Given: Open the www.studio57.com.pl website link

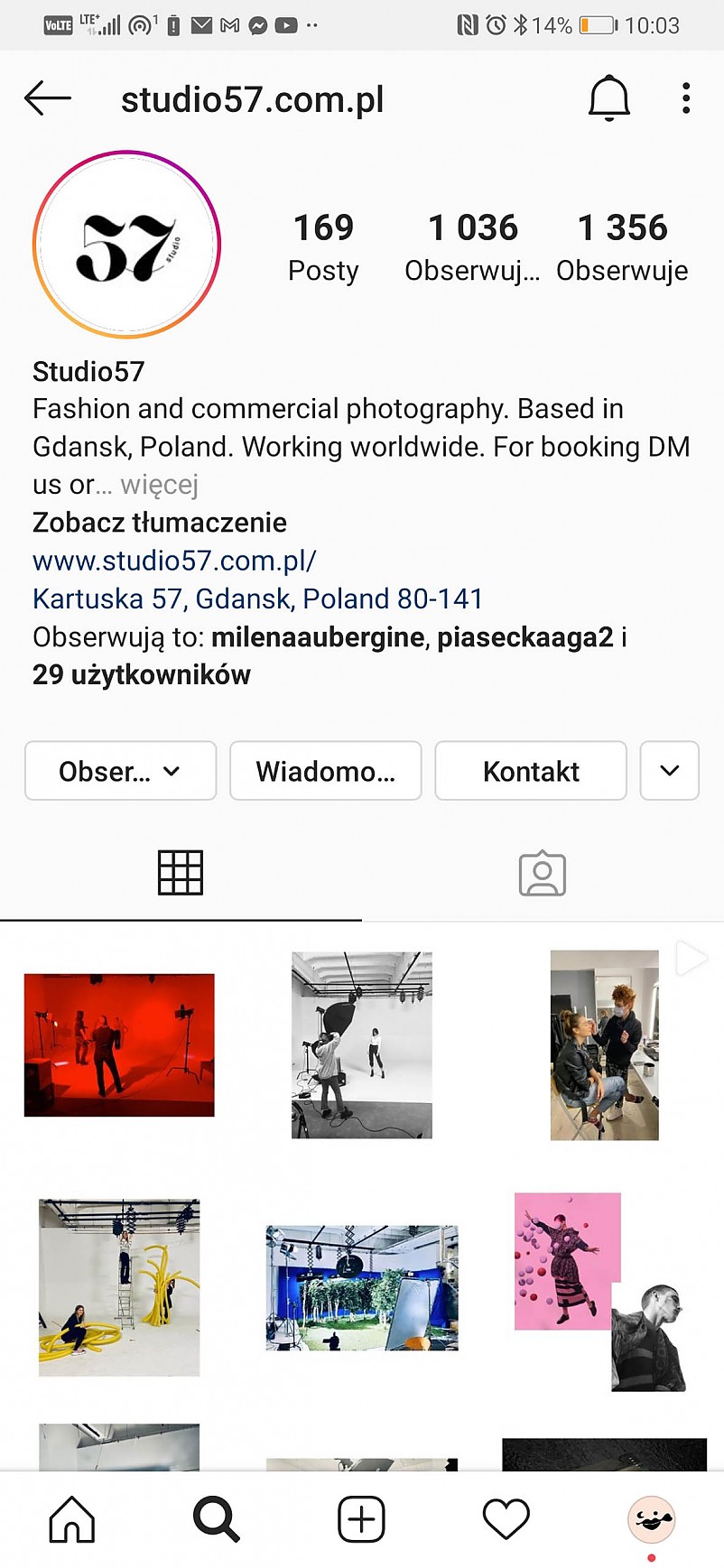Looking at the screenshot, I should tap(174, 561).
